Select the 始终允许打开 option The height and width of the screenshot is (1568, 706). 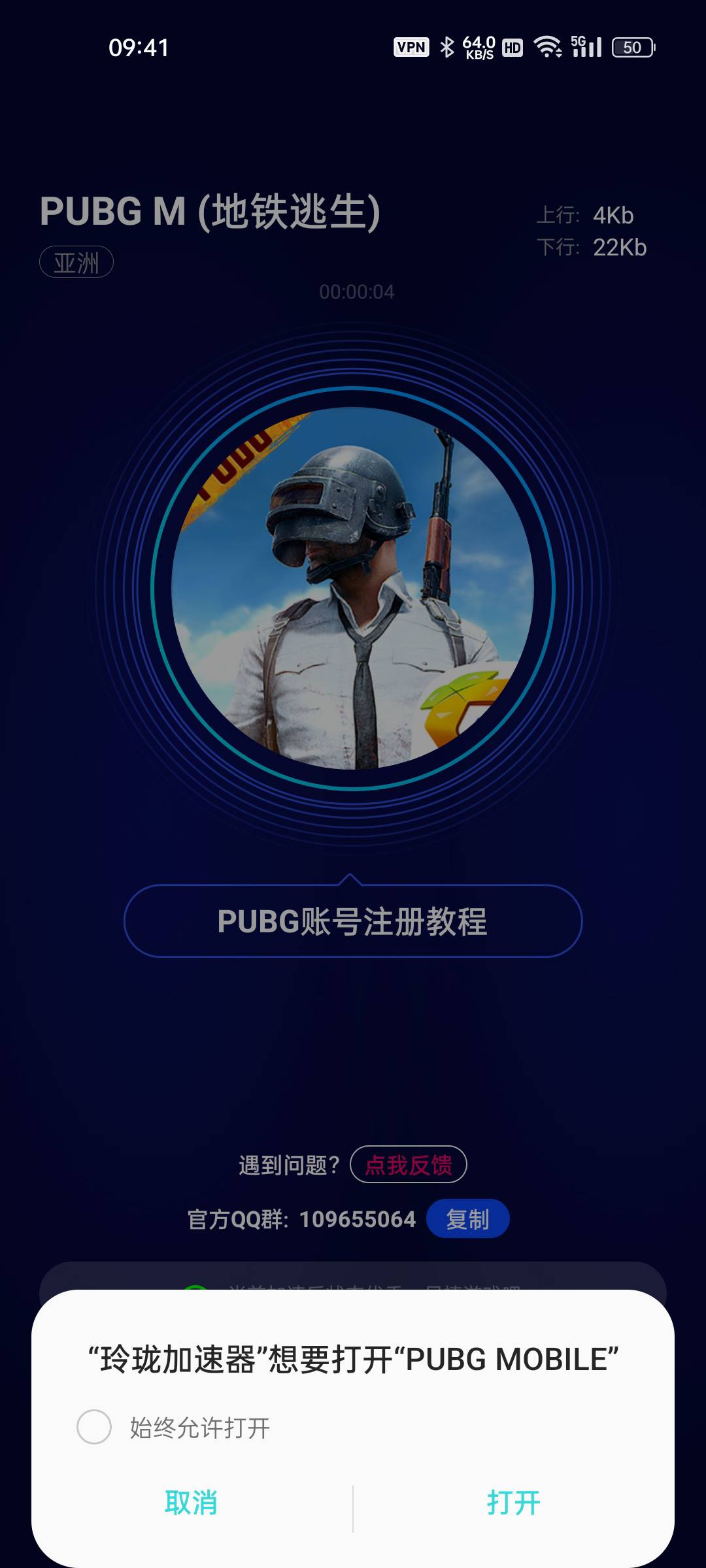[94, 1427]
